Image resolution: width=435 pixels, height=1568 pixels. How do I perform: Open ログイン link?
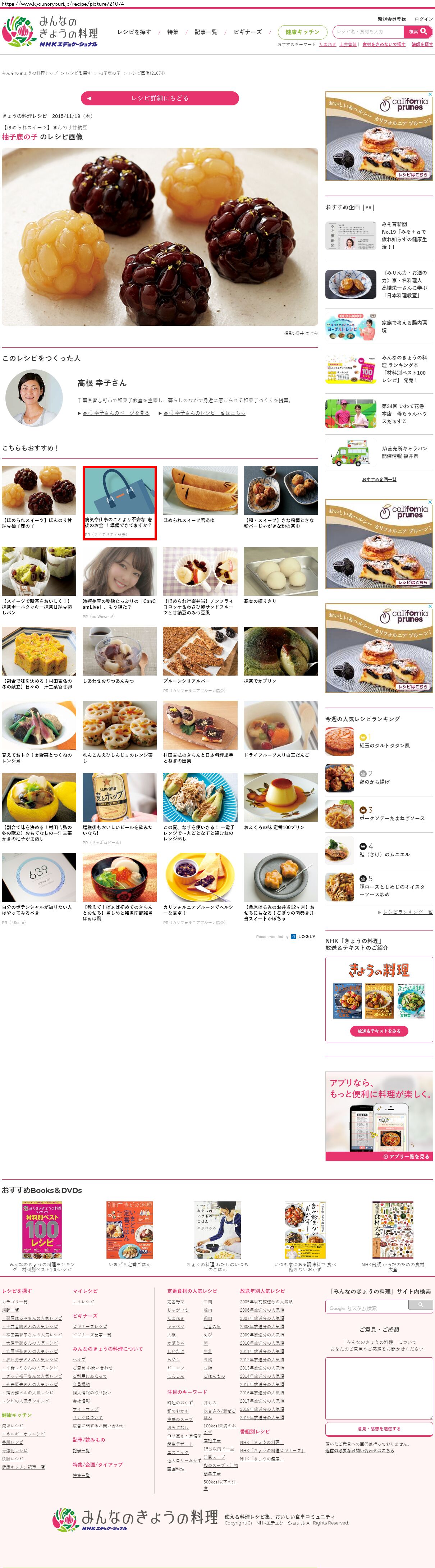[x=423, y=19]
